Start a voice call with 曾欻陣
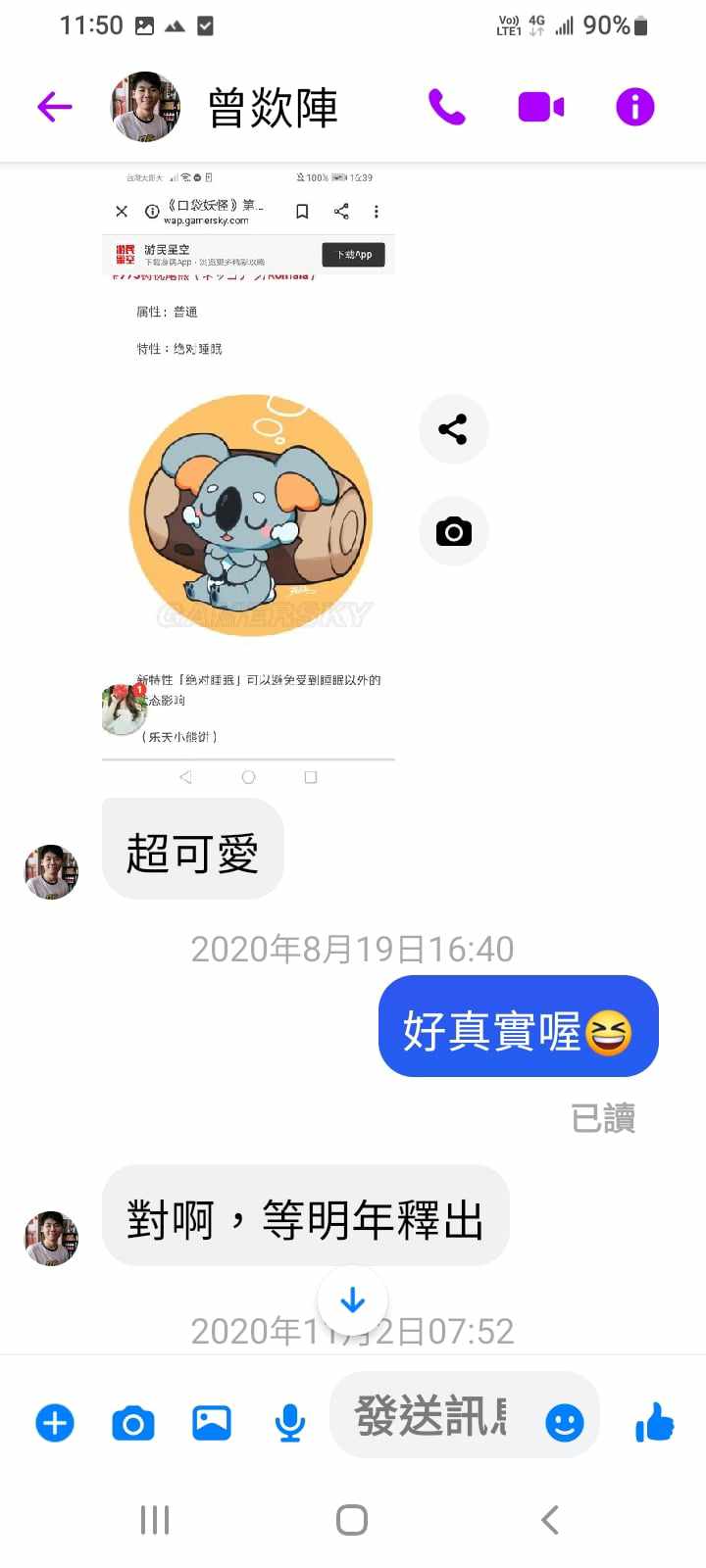 tap(446, 107)
